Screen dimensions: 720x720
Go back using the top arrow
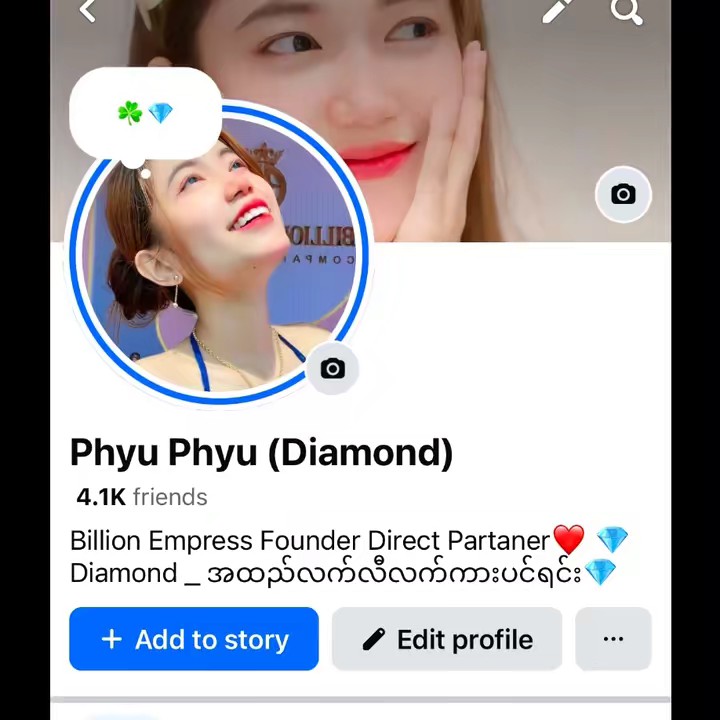point(88,11)
